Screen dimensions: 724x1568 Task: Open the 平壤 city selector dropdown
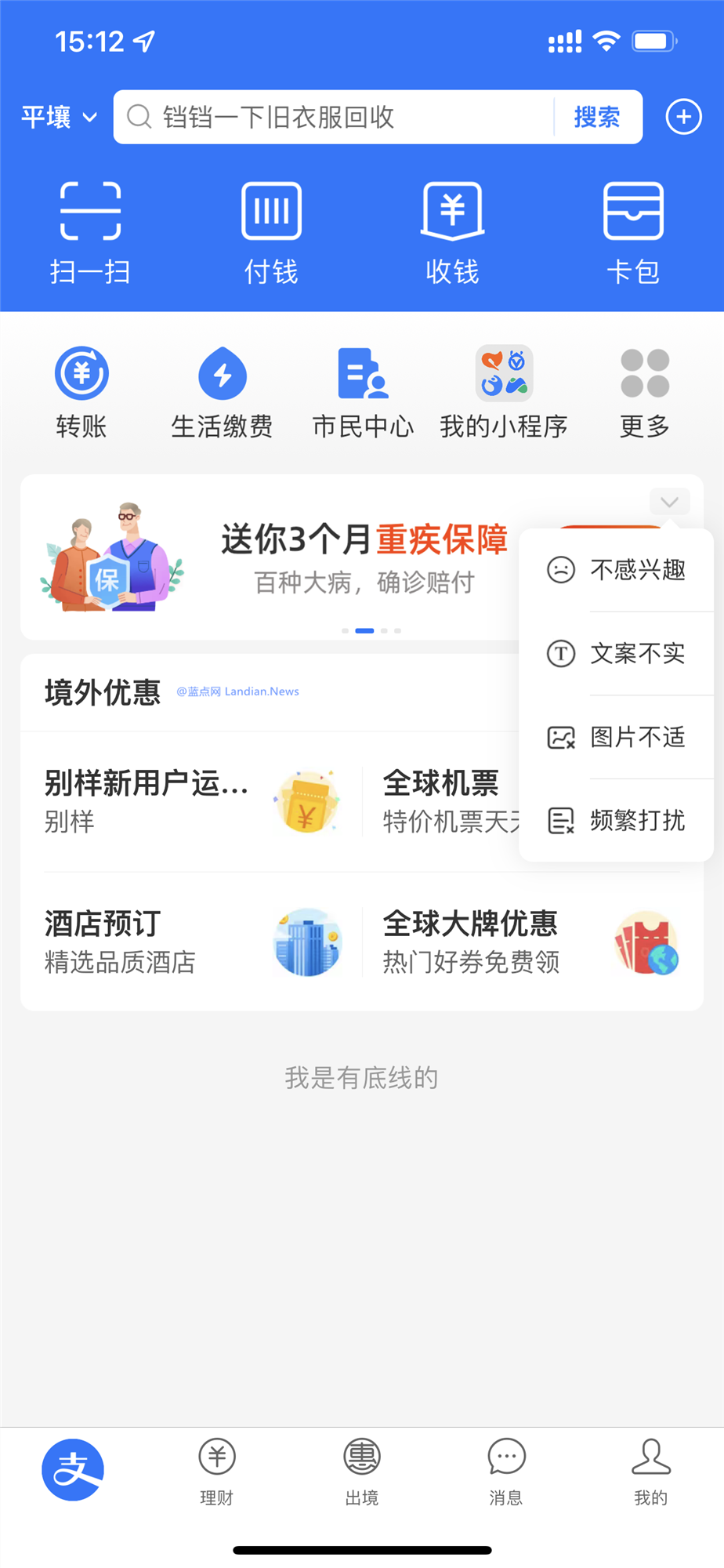[x=59, y=118]
